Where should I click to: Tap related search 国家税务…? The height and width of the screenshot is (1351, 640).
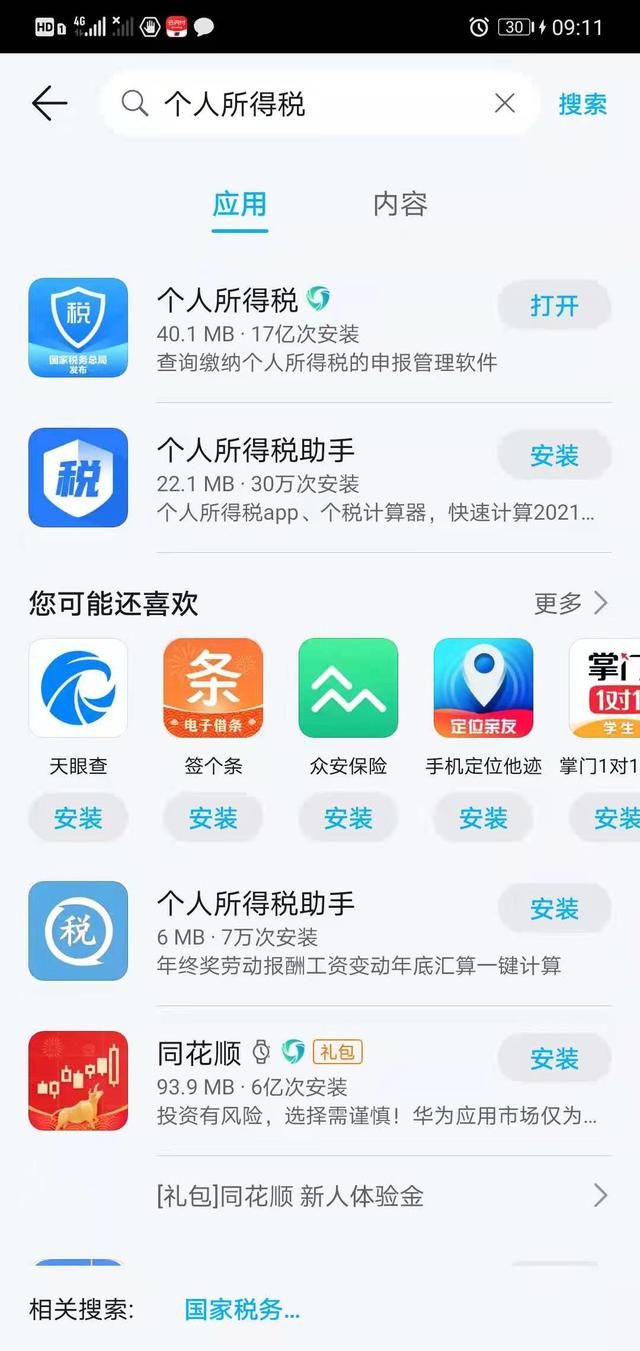click(242, 1310)
